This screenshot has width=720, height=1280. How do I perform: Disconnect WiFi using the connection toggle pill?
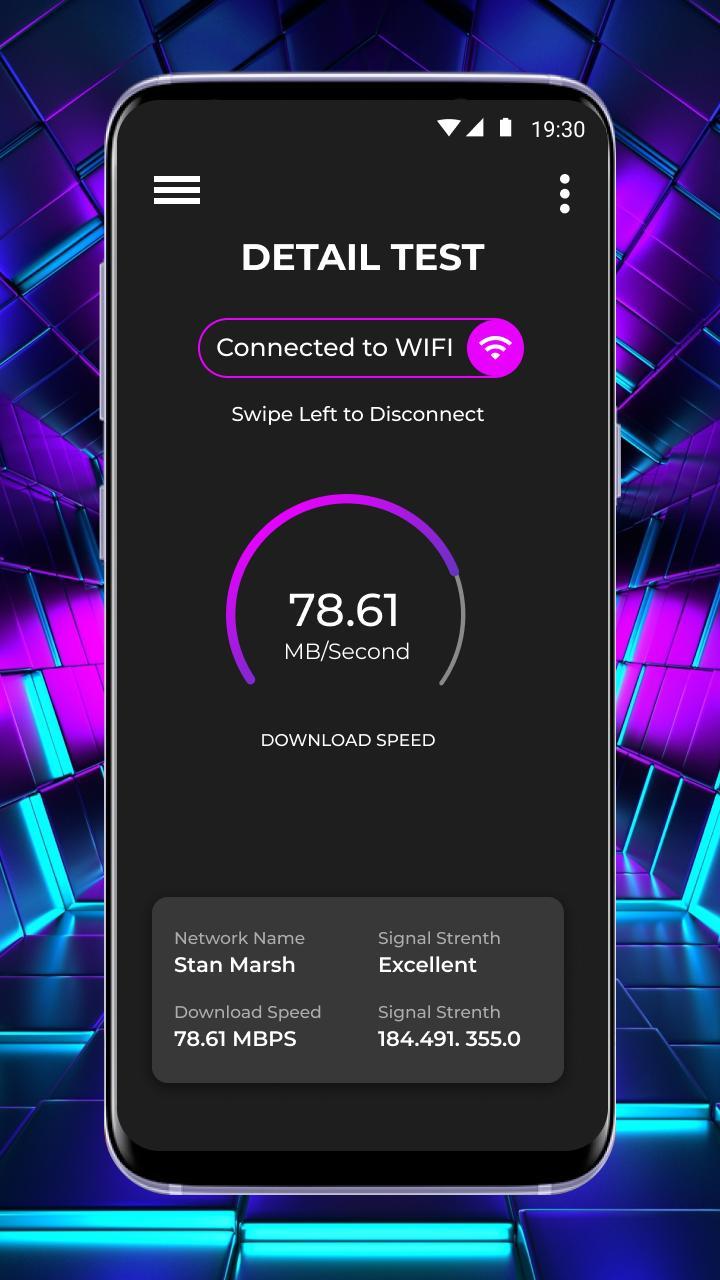pos(360,347)
